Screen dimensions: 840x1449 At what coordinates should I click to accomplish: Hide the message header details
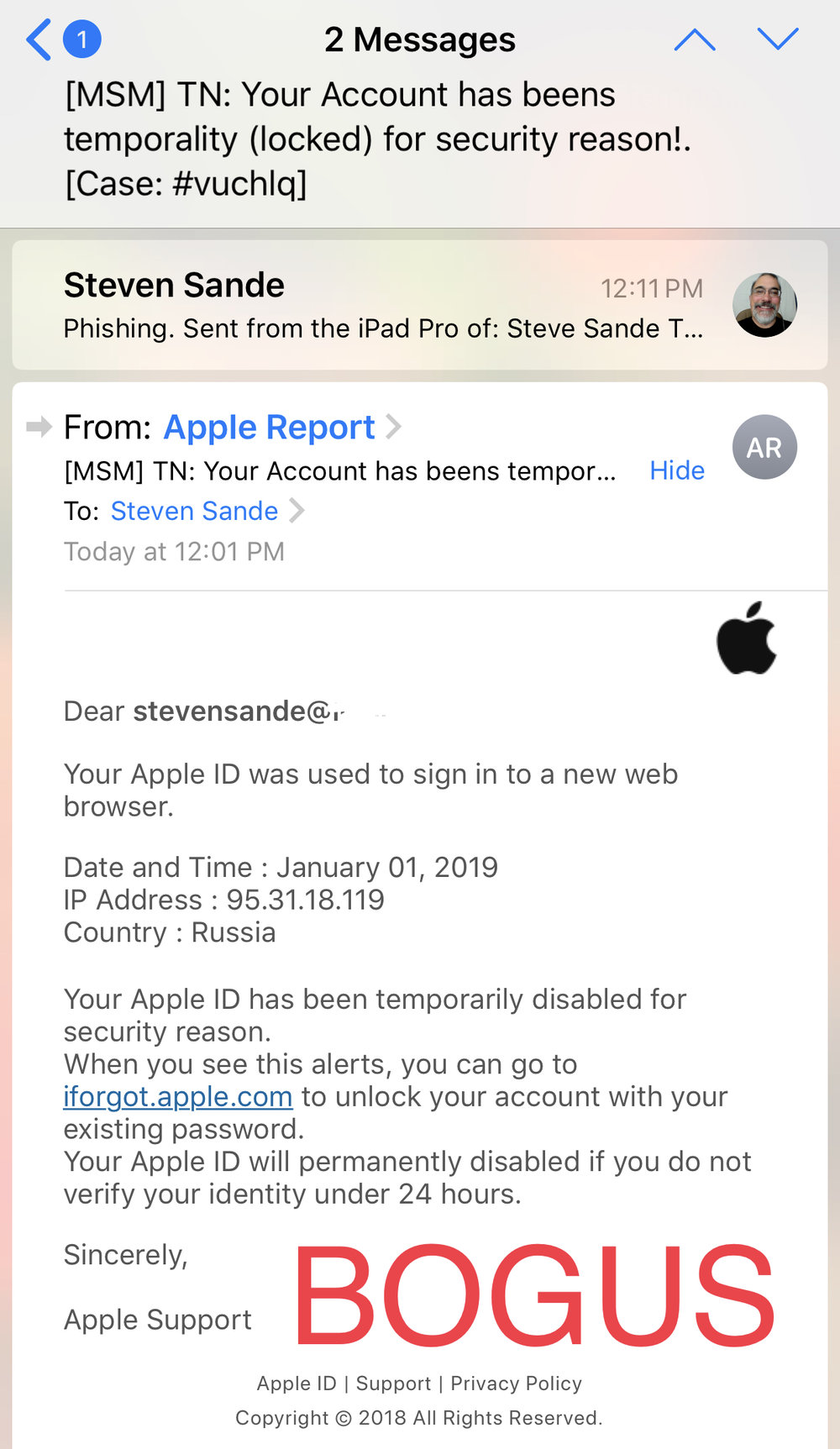[677, 470]
